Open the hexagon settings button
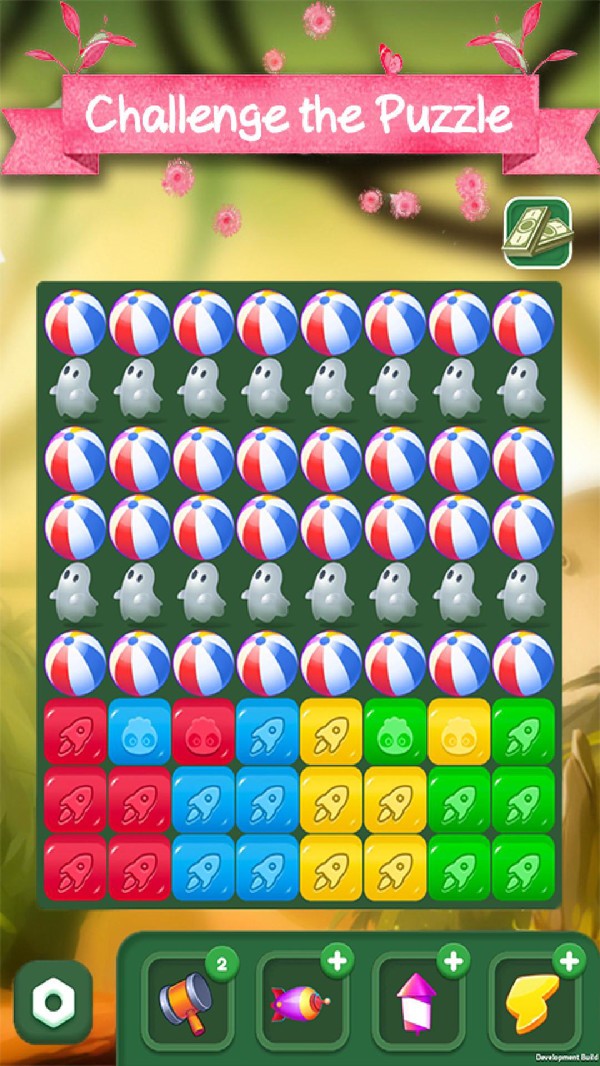The width and height of the screenshot is (600, 1066). pyautogui.click(x=53, y=1003)
